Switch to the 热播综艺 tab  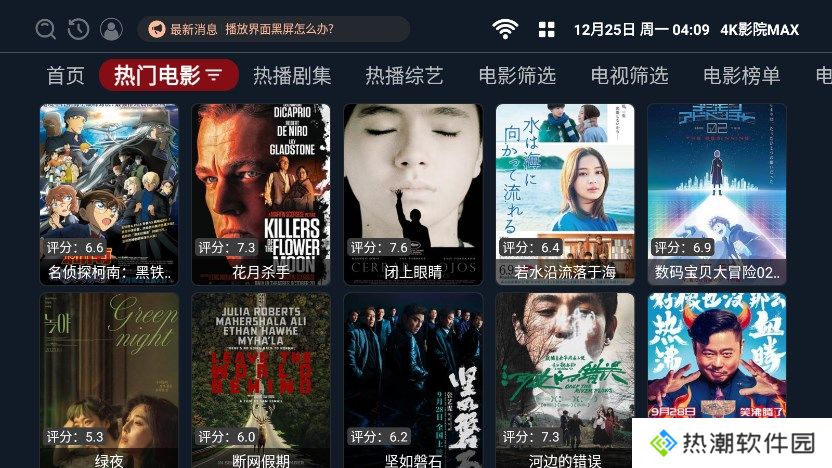(x=404, y=75)
